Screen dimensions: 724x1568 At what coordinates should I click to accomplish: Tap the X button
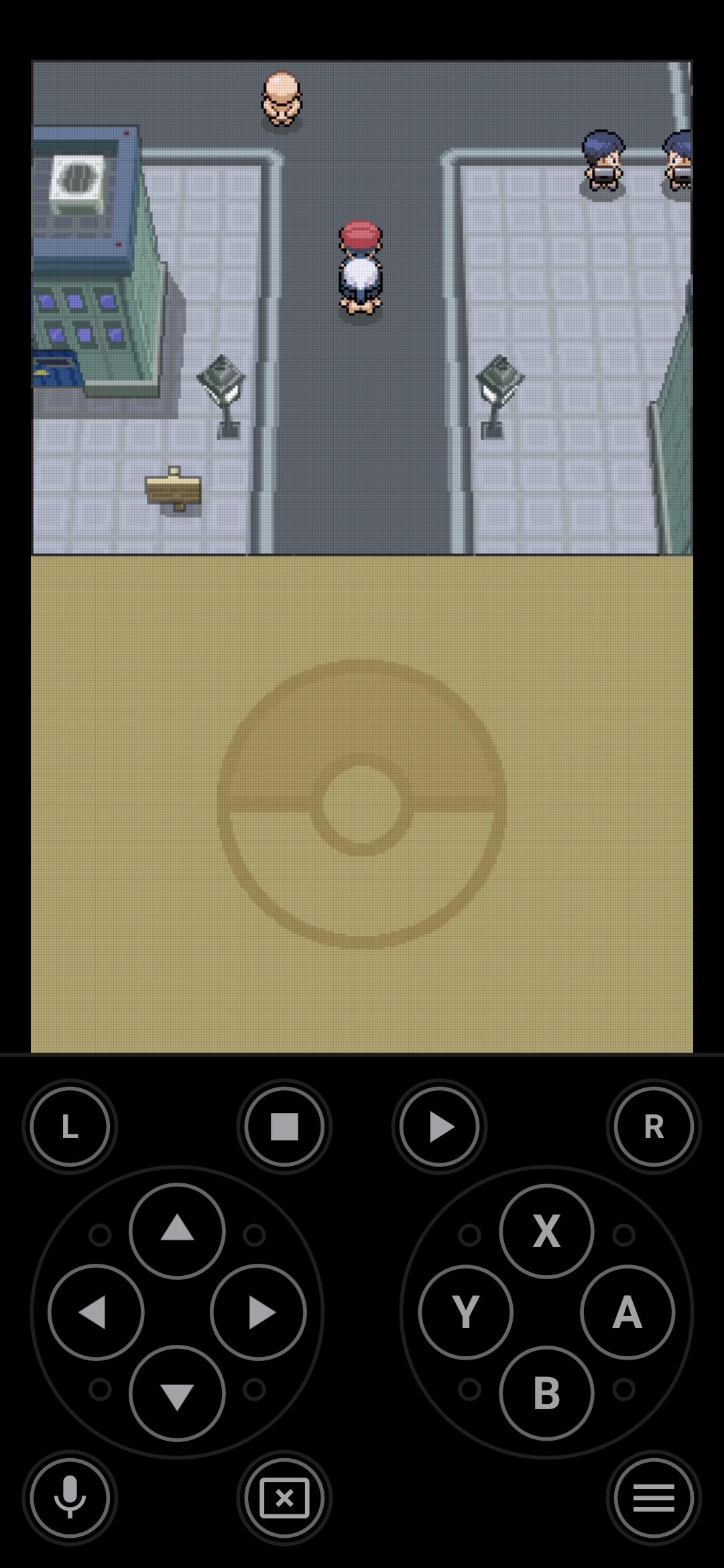click(x=546, y=1230)
